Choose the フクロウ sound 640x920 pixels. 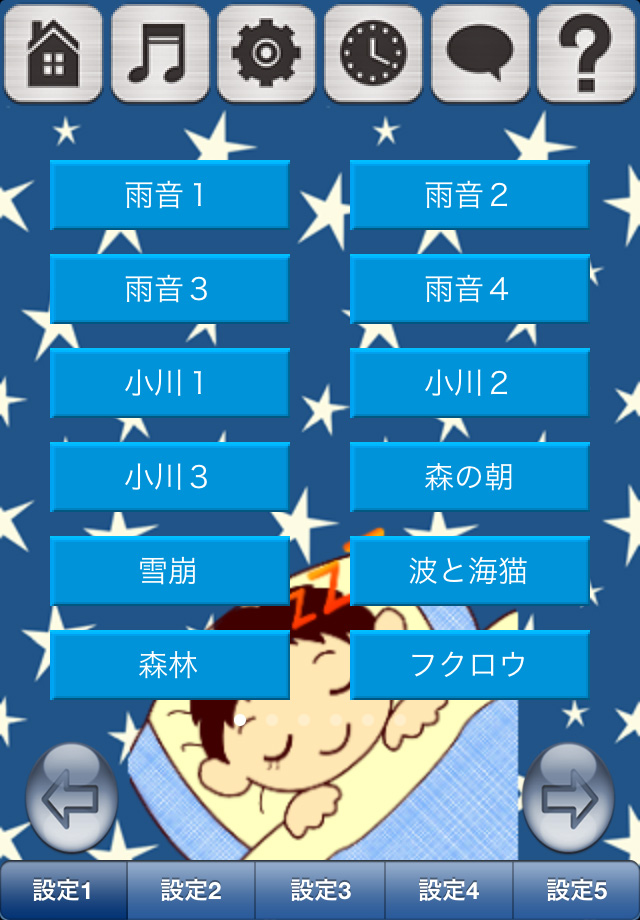point(469,665)
